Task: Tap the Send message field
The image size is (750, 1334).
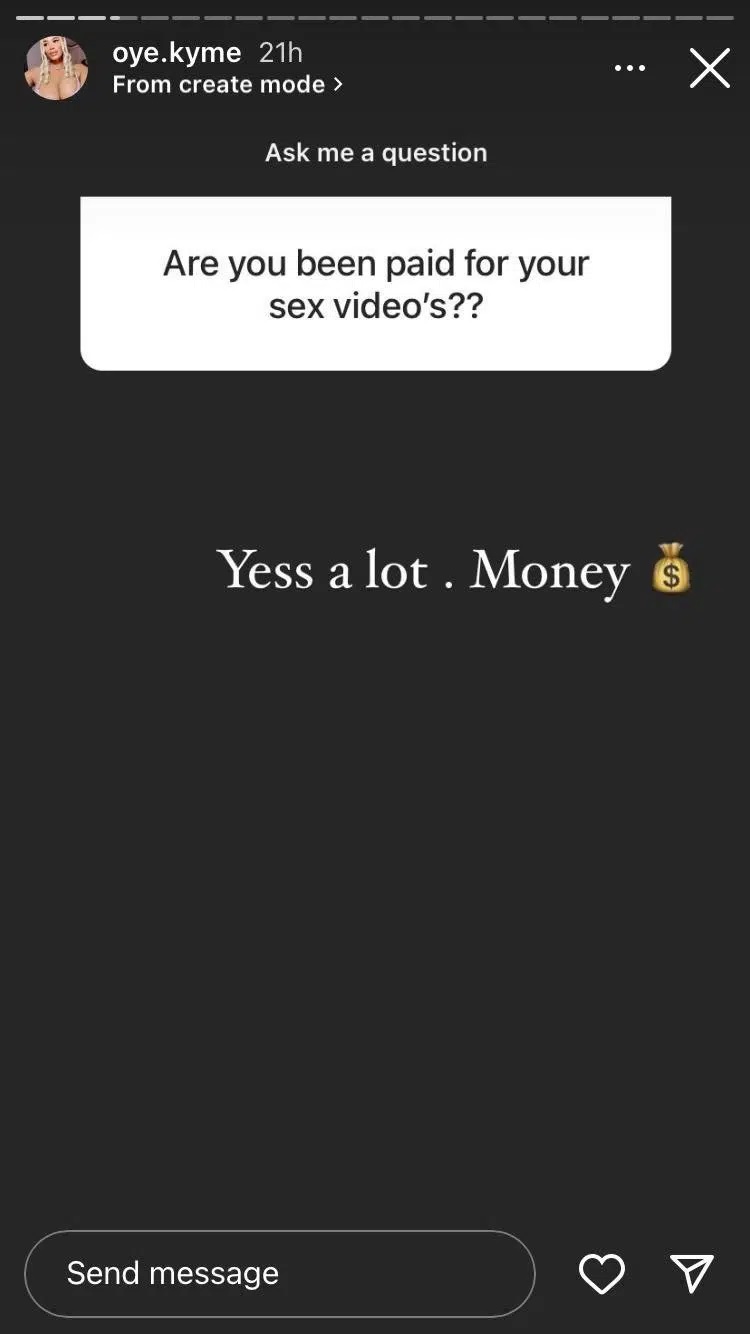Action: tap(280, 1273)
